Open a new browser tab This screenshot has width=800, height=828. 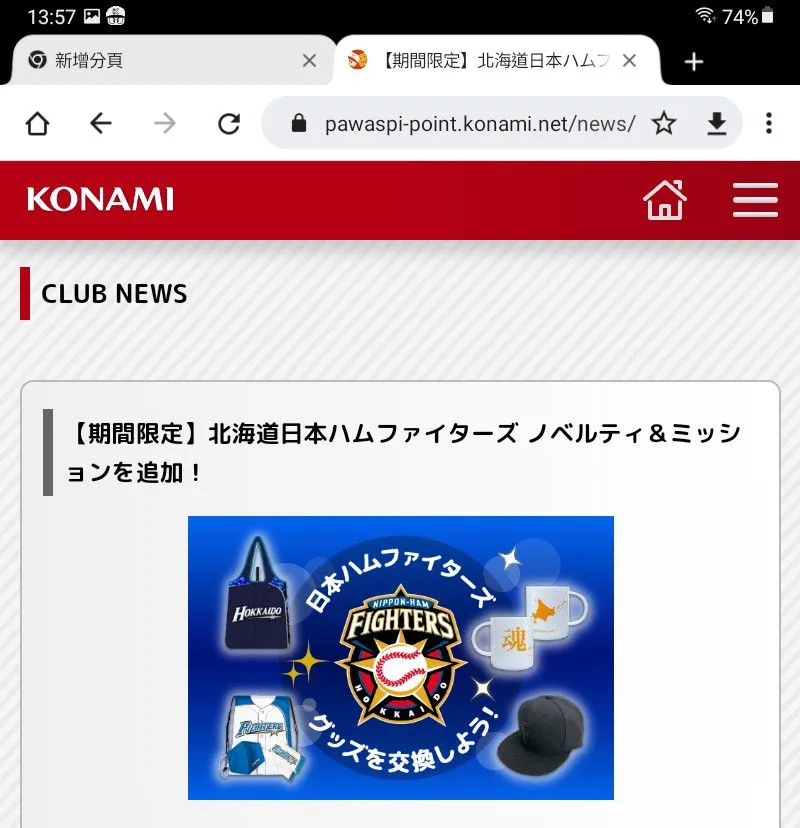[x=694, y=62]
